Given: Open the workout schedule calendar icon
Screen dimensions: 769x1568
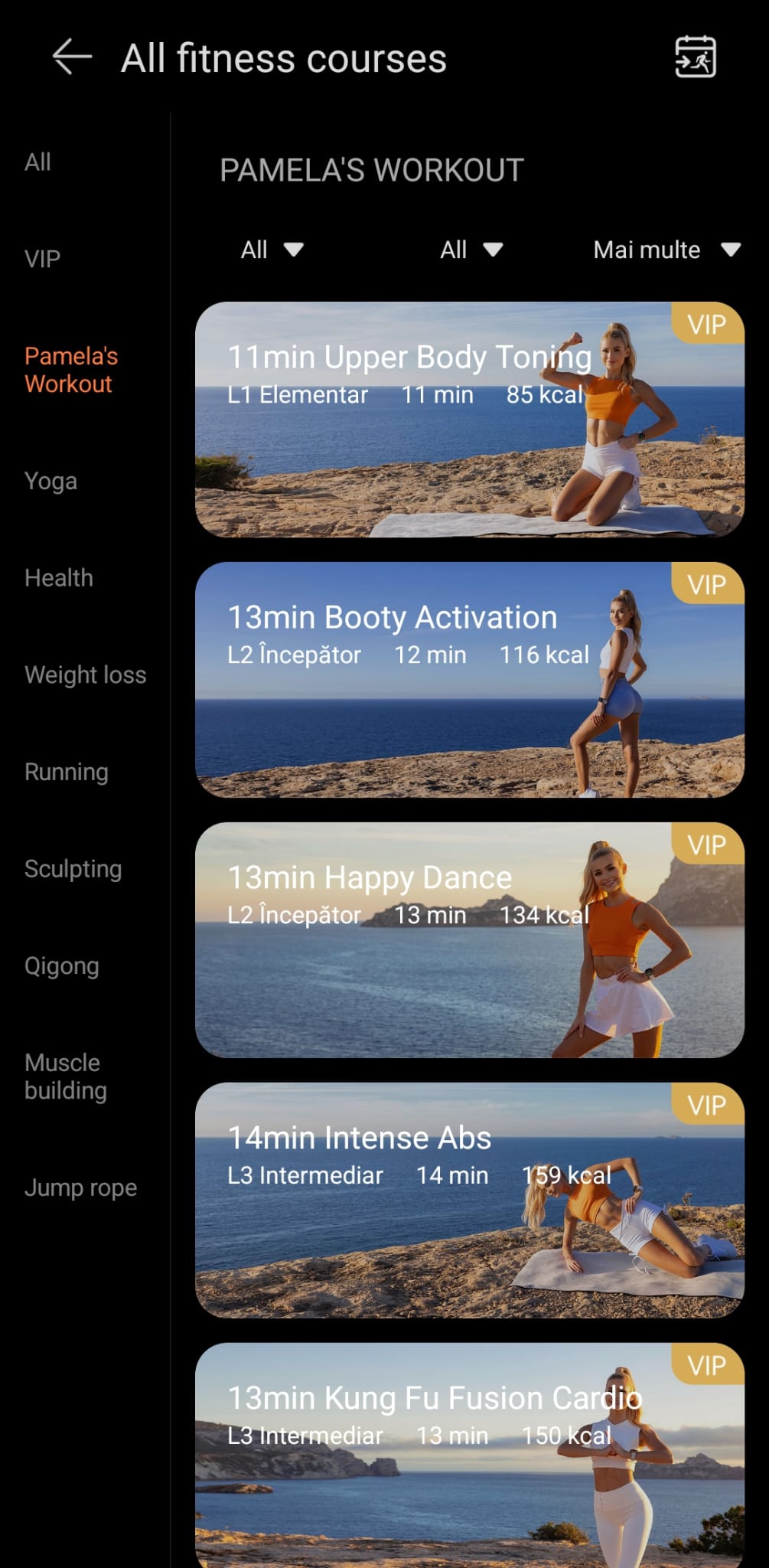Looking at the screenshot, I should (695, 57).
